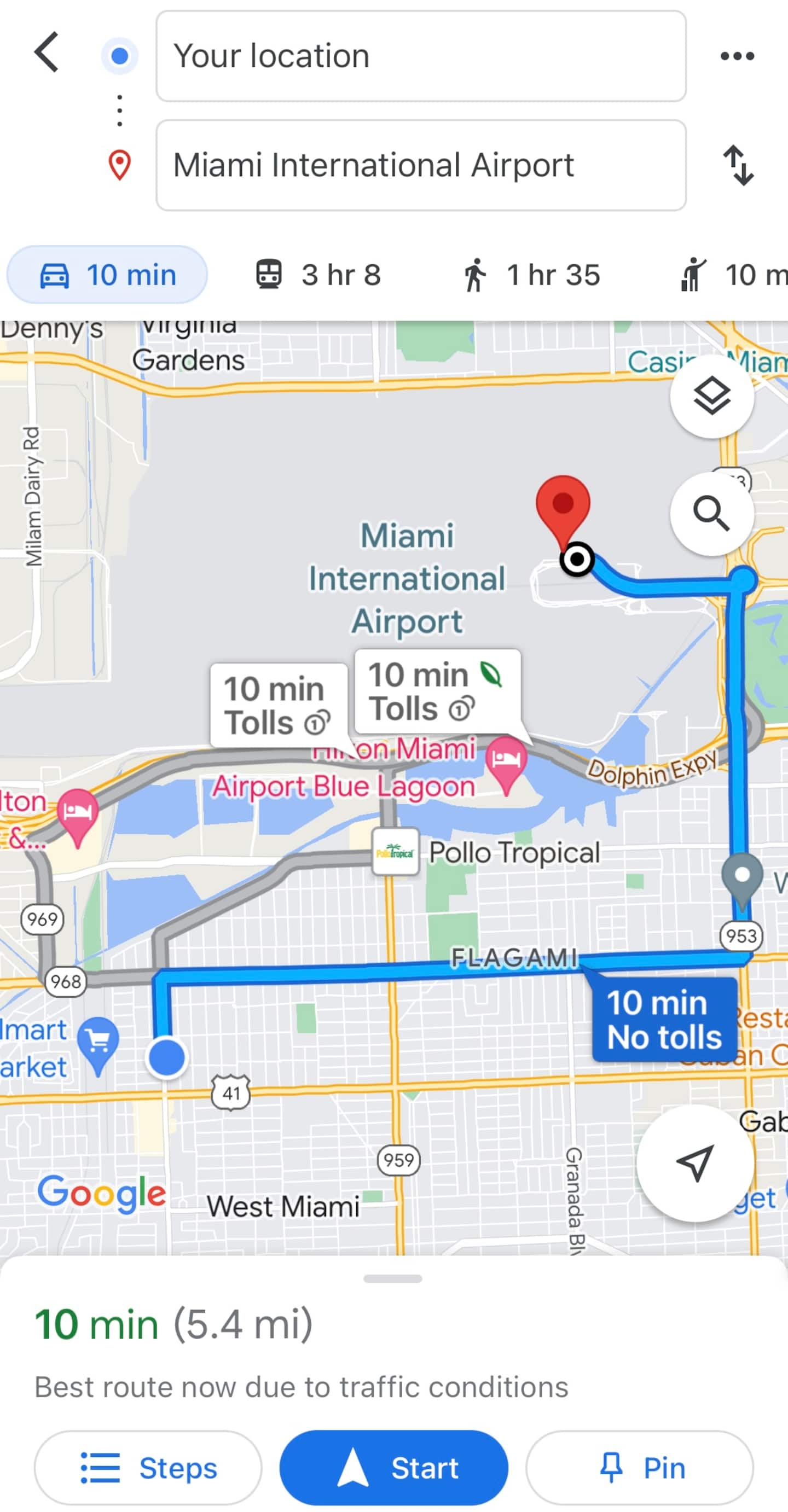788x1512 pixels.
Task: Start navigation to the airport
Action: (393, 1468)
